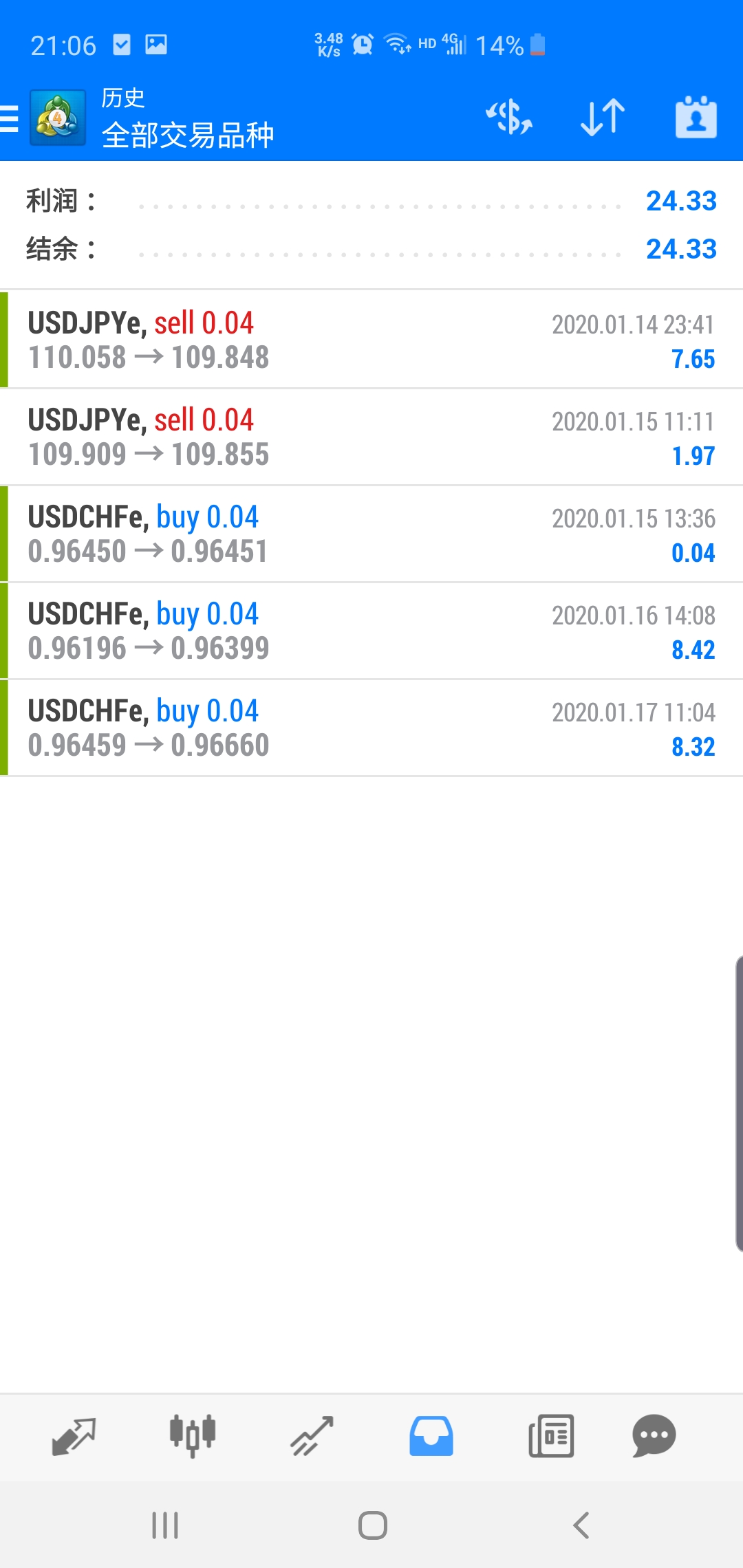Viewport: 743px width, 1568px height.
Task: Open the sort order arrows
Action: pos(603,118)
